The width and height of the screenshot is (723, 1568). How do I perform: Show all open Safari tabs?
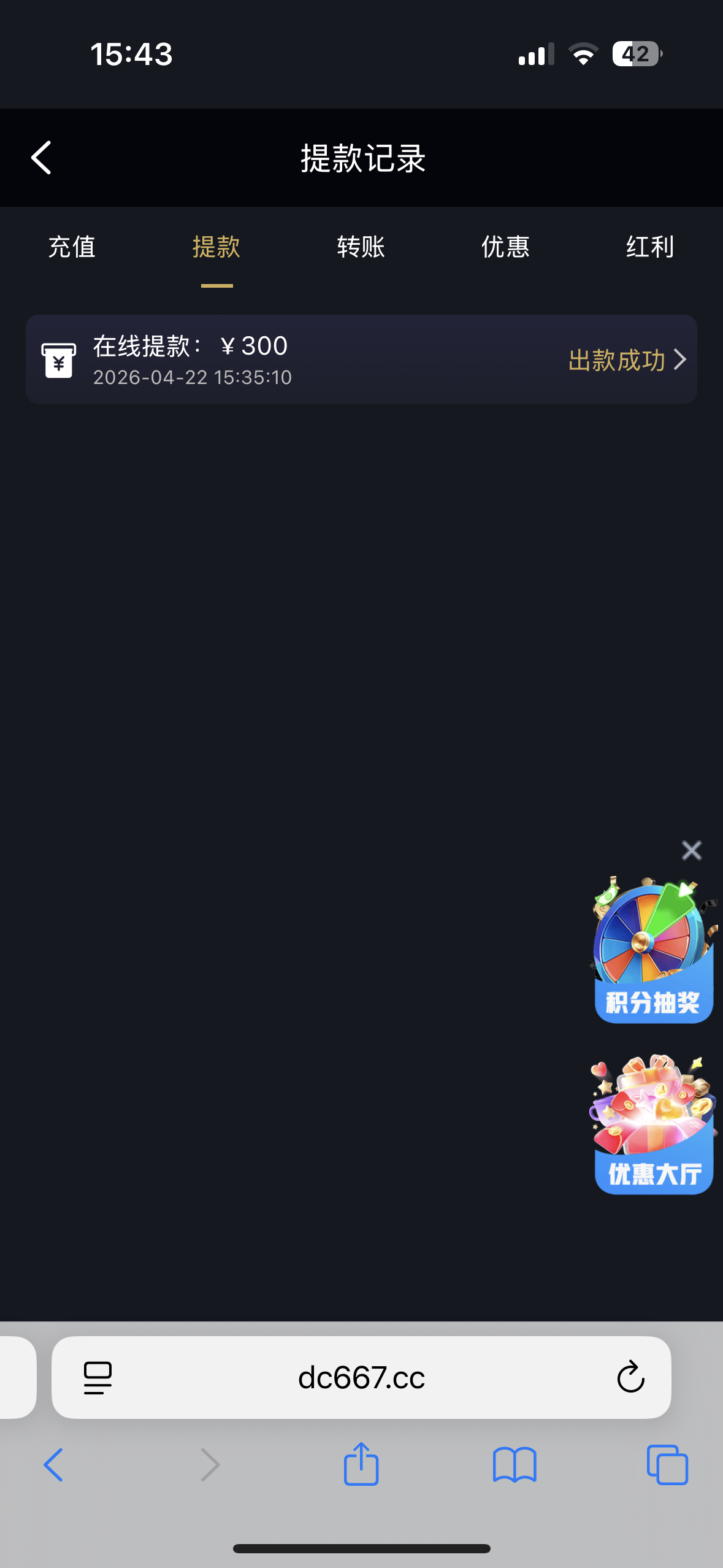click(x=667, y=1464)
